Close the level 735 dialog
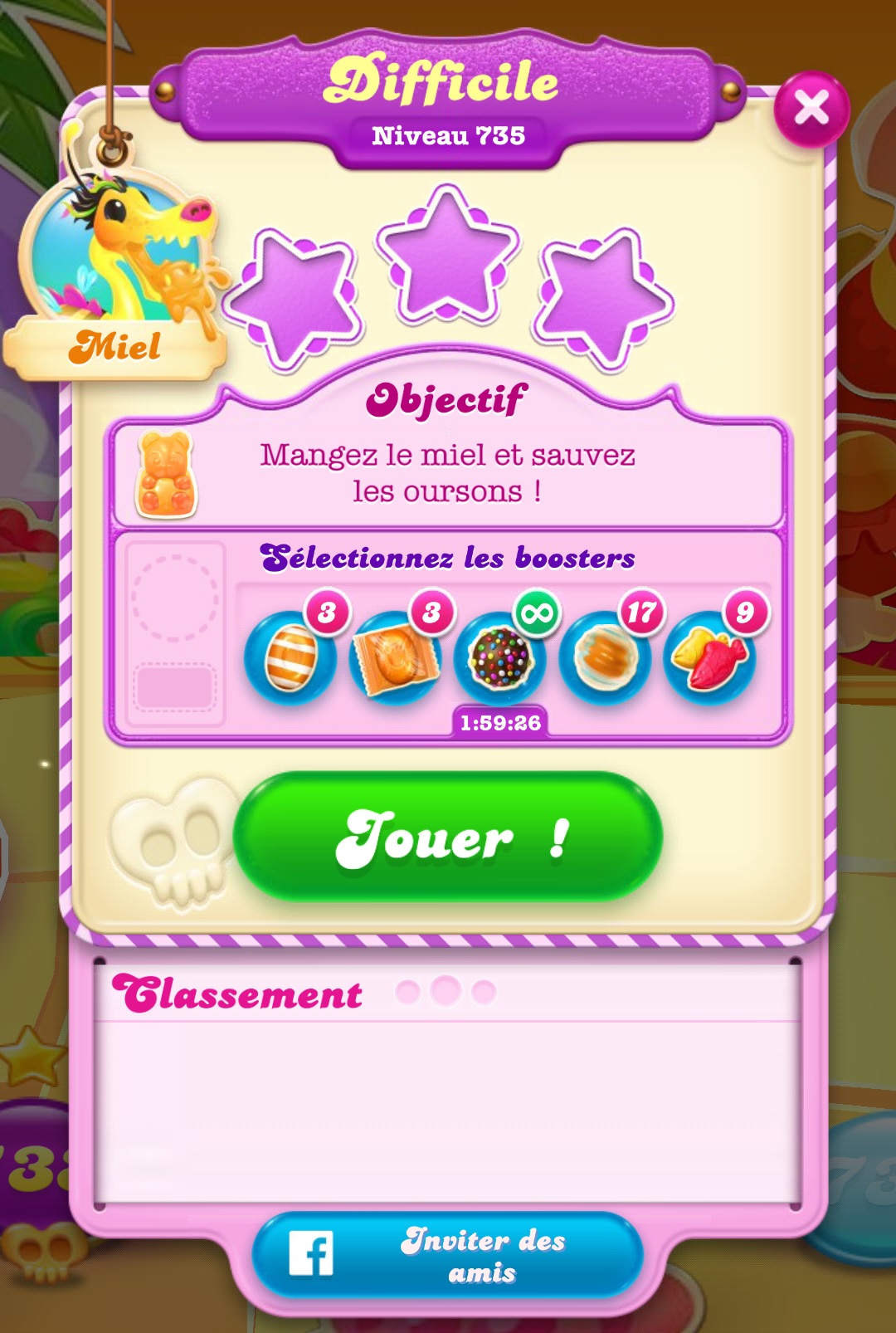The height and width of the screenshot is (1333, 896). [811, 109]
